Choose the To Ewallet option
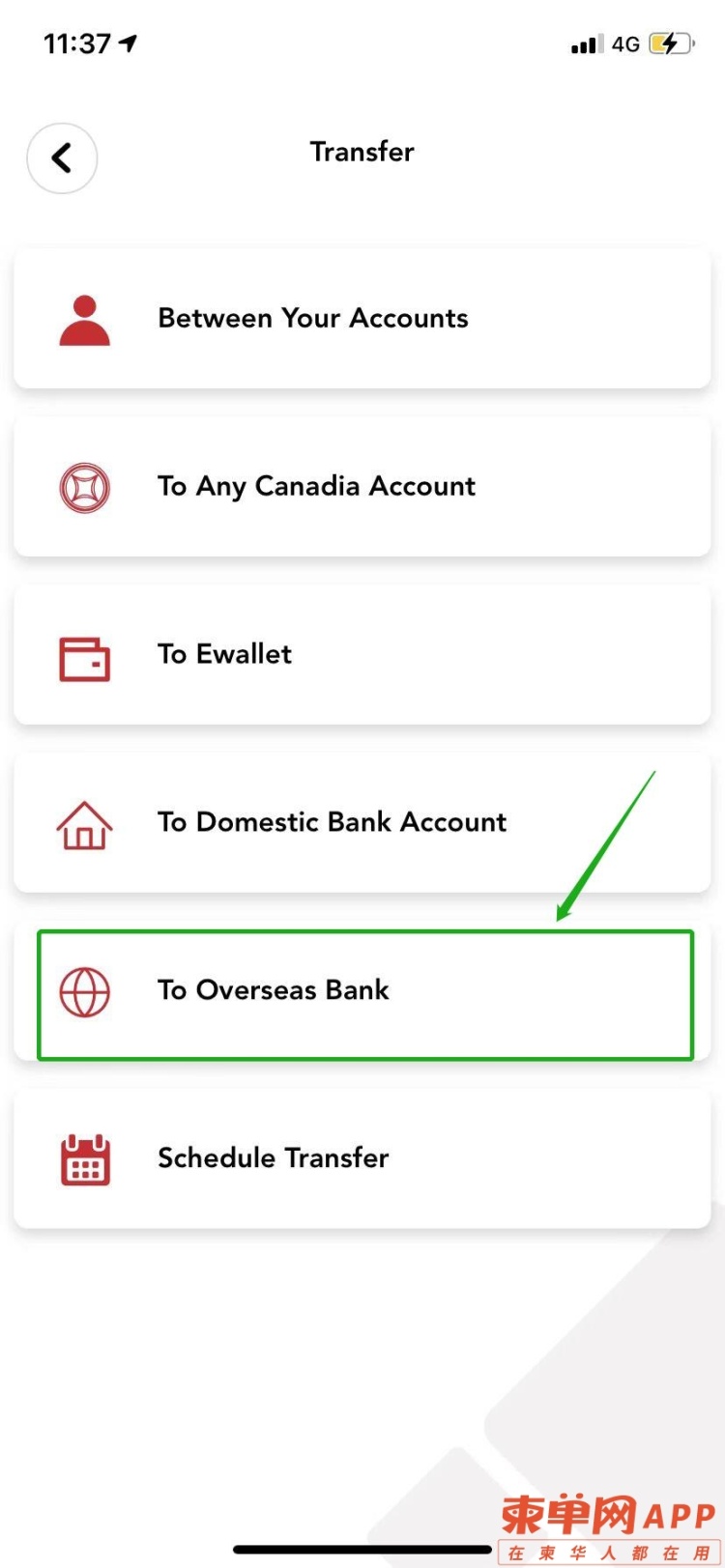This screenshot has width=725, height=1568. tap(362, 654)
